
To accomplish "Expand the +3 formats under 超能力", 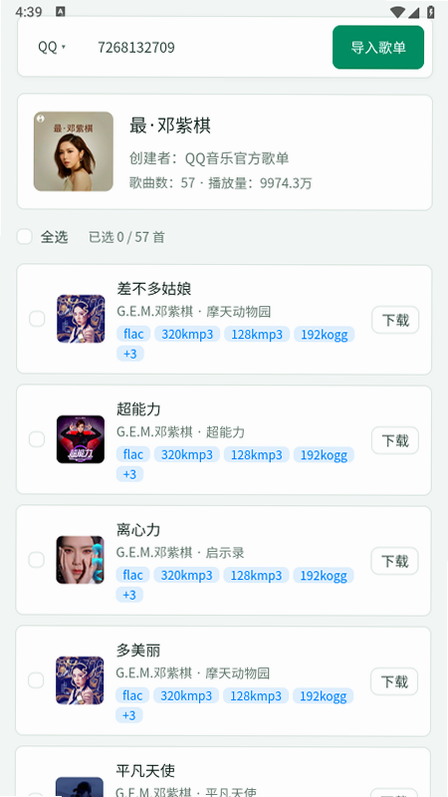I will point(130,474).
